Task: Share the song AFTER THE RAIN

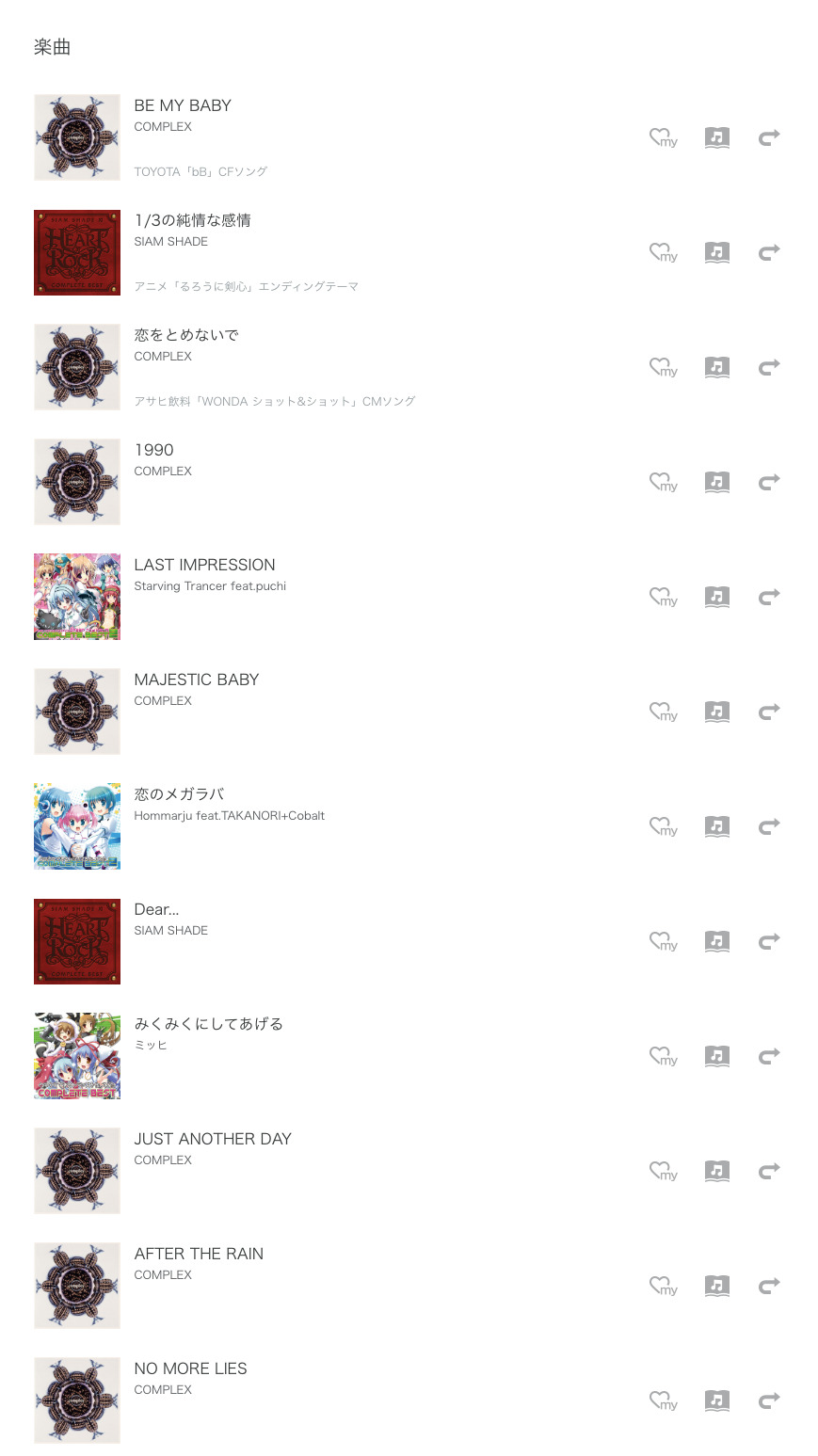Action: click(x=769, y=1286)
